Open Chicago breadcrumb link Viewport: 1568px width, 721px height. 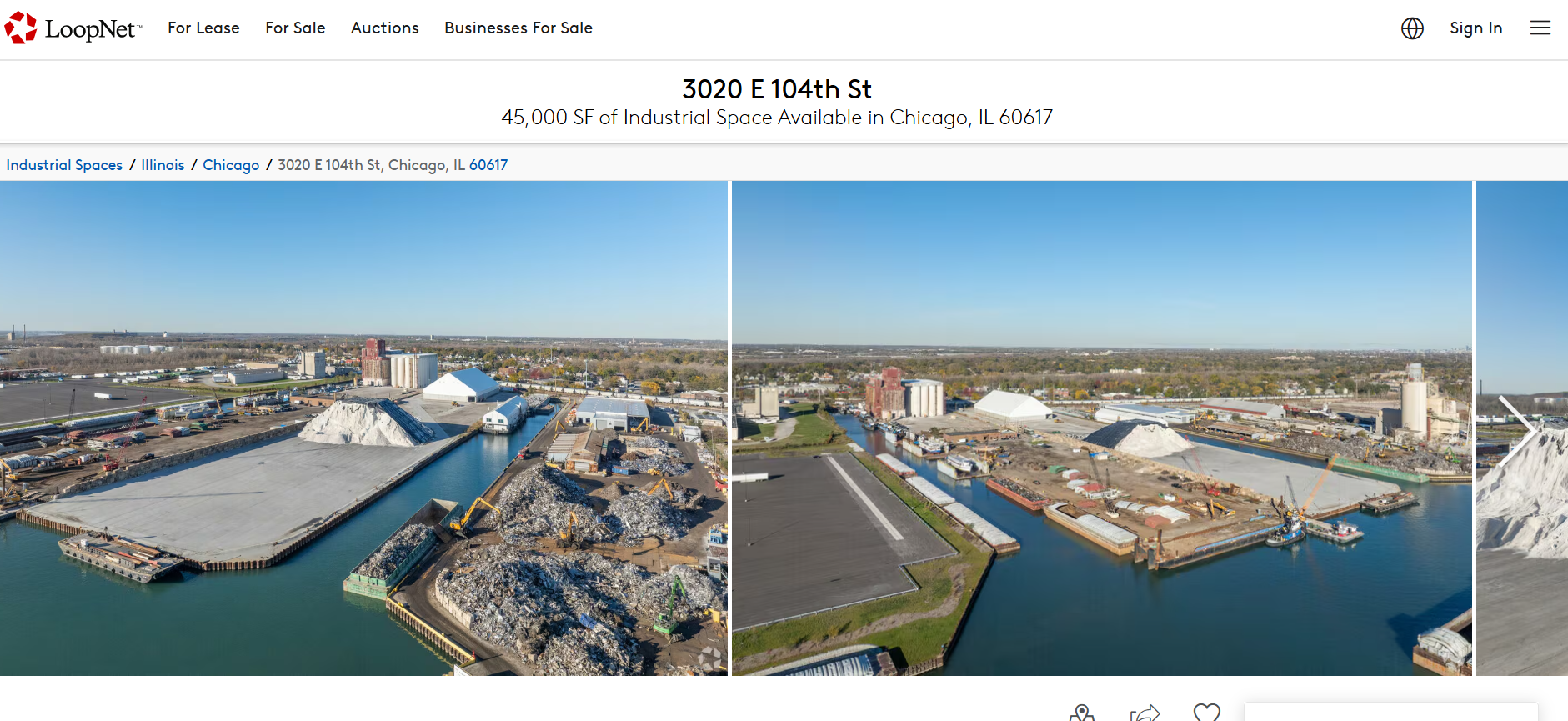coord(231,165)
